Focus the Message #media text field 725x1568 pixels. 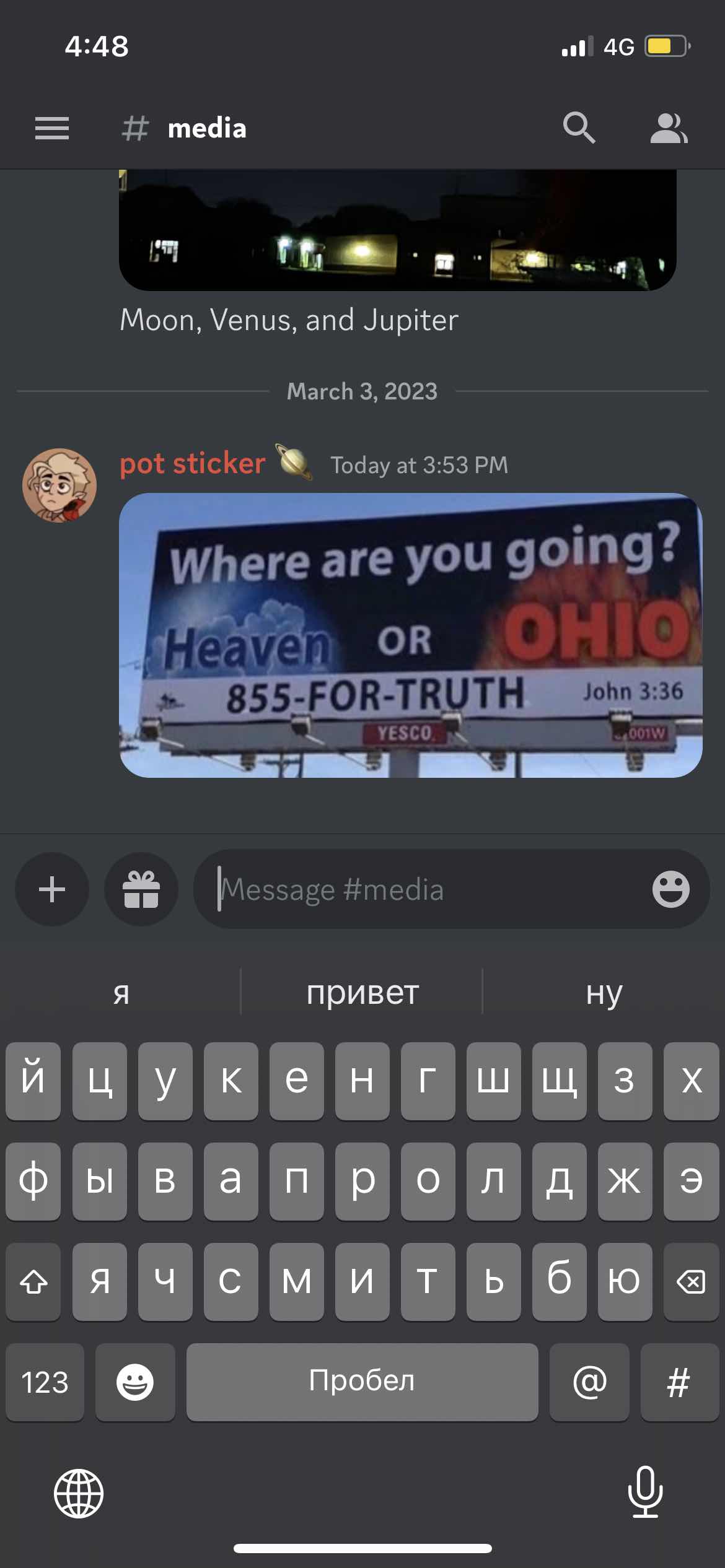click(421, 889)
